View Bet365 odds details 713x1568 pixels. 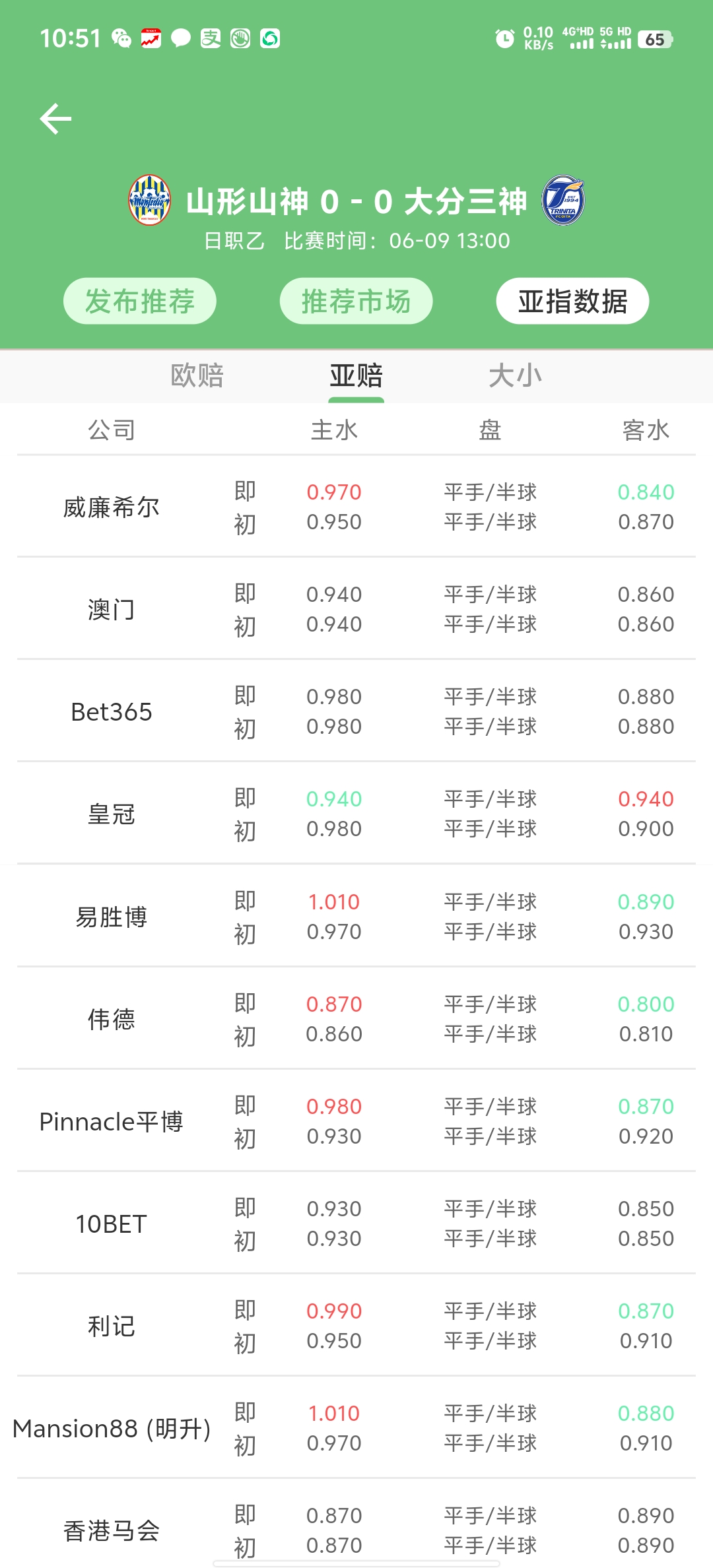click(356, 711)
